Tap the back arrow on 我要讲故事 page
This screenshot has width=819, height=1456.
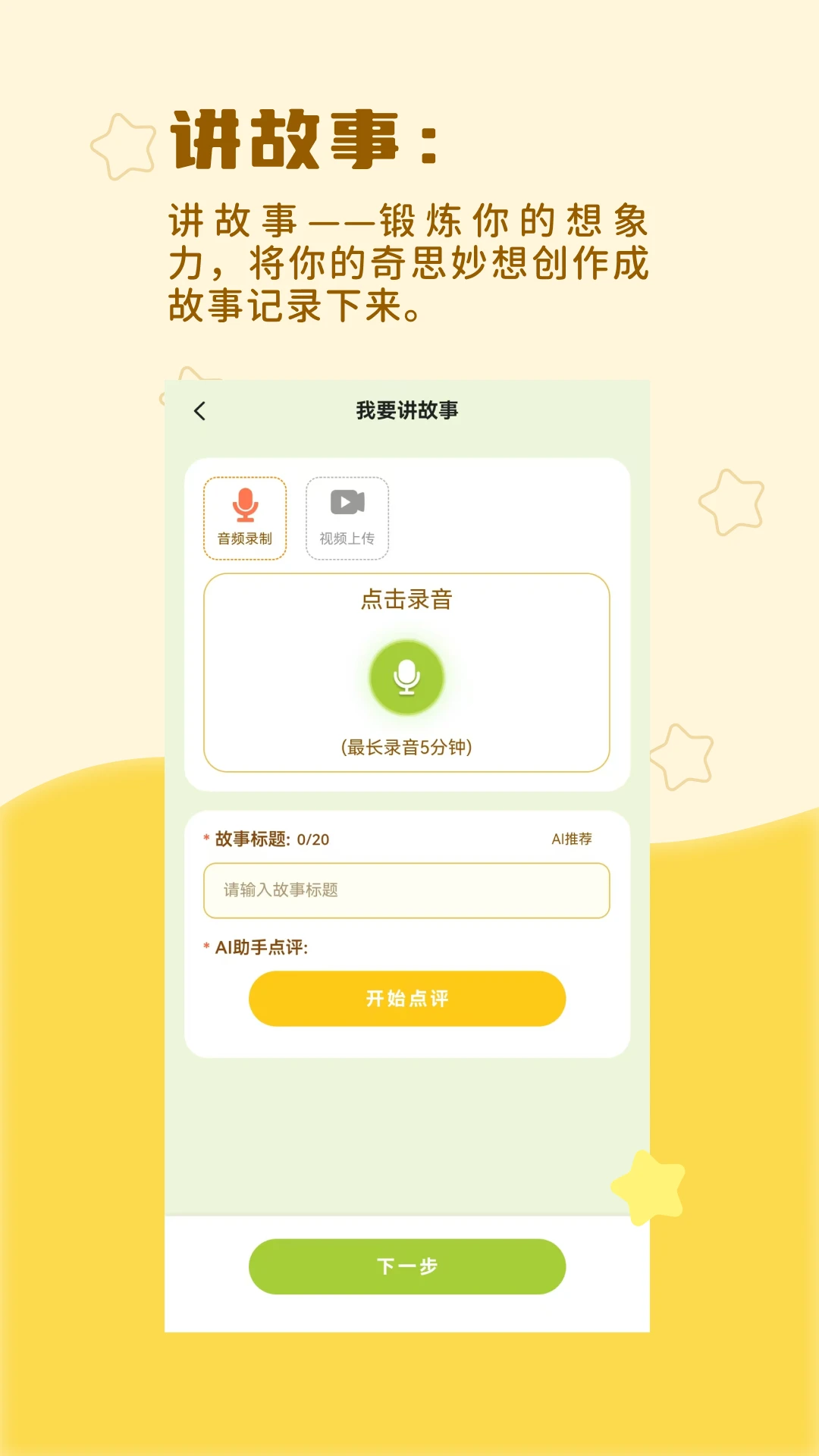coord(199,410)
